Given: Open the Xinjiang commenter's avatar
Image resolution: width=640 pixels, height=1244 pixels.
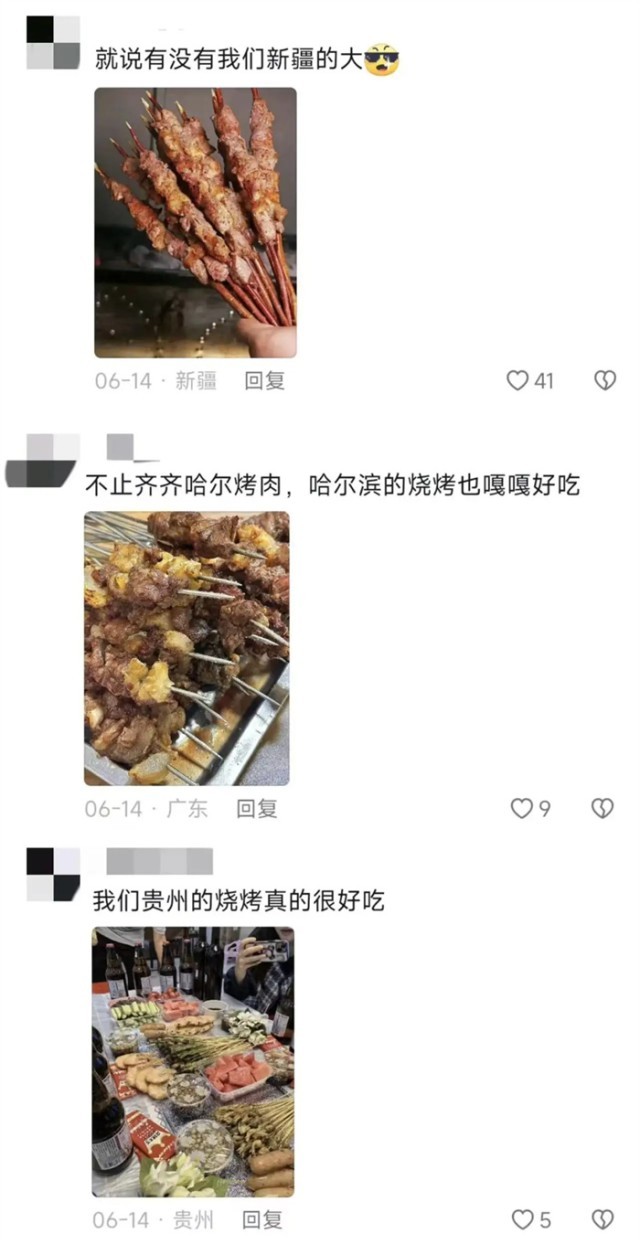Looking at the screenshot, I should pos(52,43).
